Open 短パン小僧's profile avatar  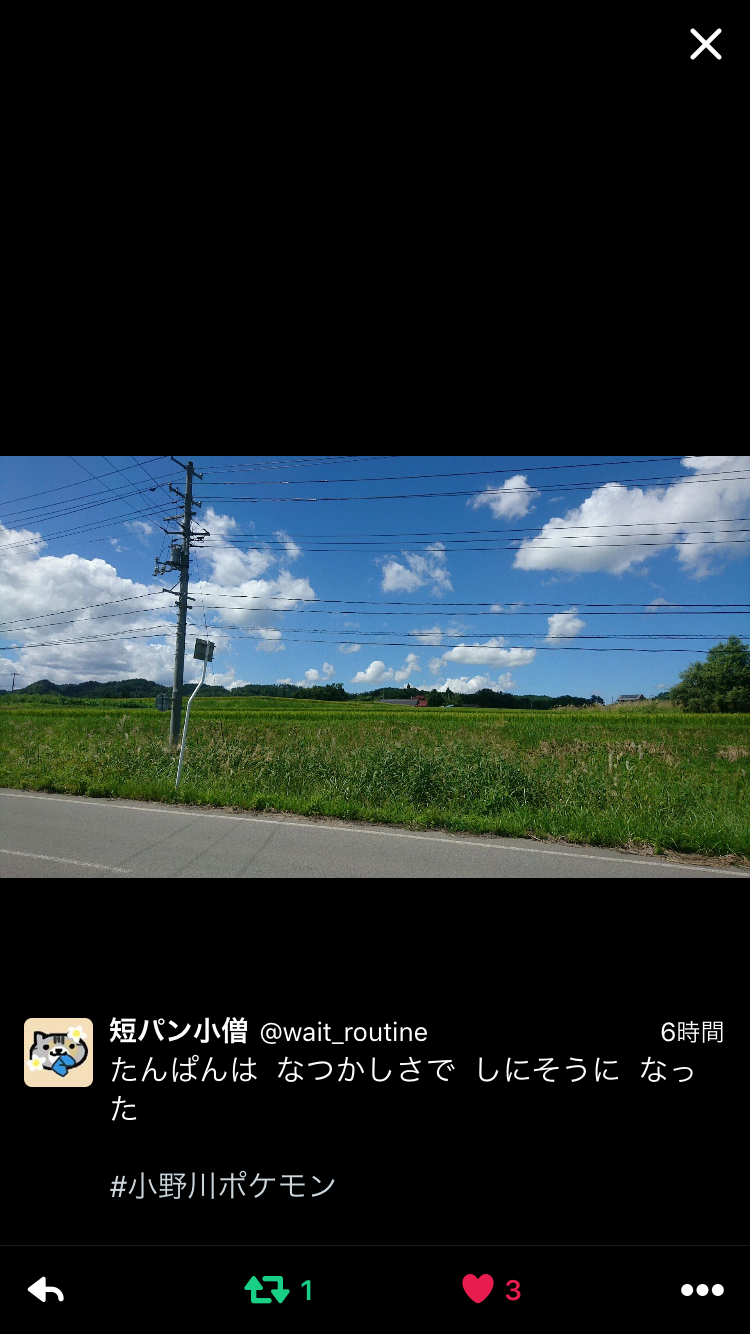[59, 1052]
